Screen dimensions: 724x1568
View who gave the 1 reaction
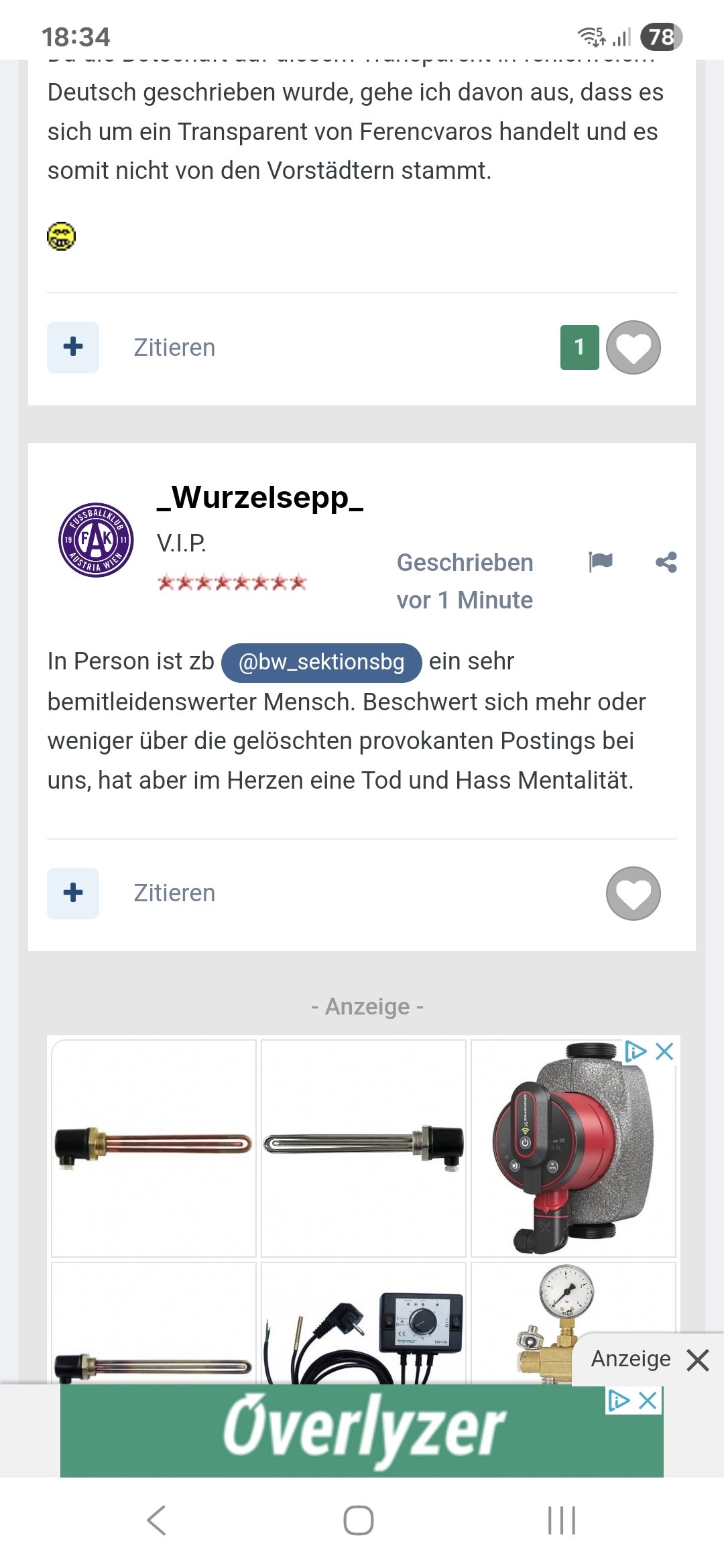[580, 347]
